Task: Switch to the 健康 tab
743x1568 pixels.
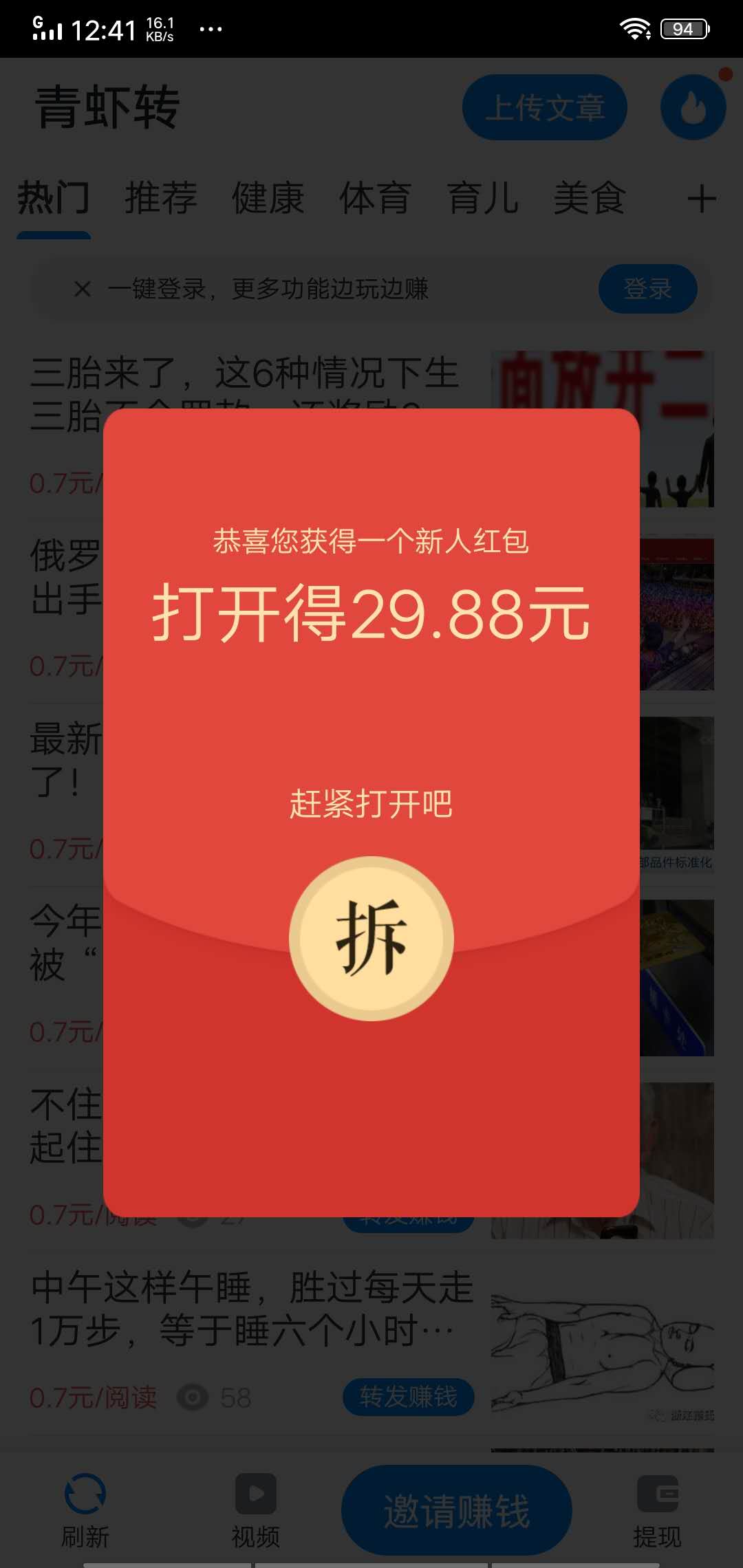Action: click(x=268, y=199)
